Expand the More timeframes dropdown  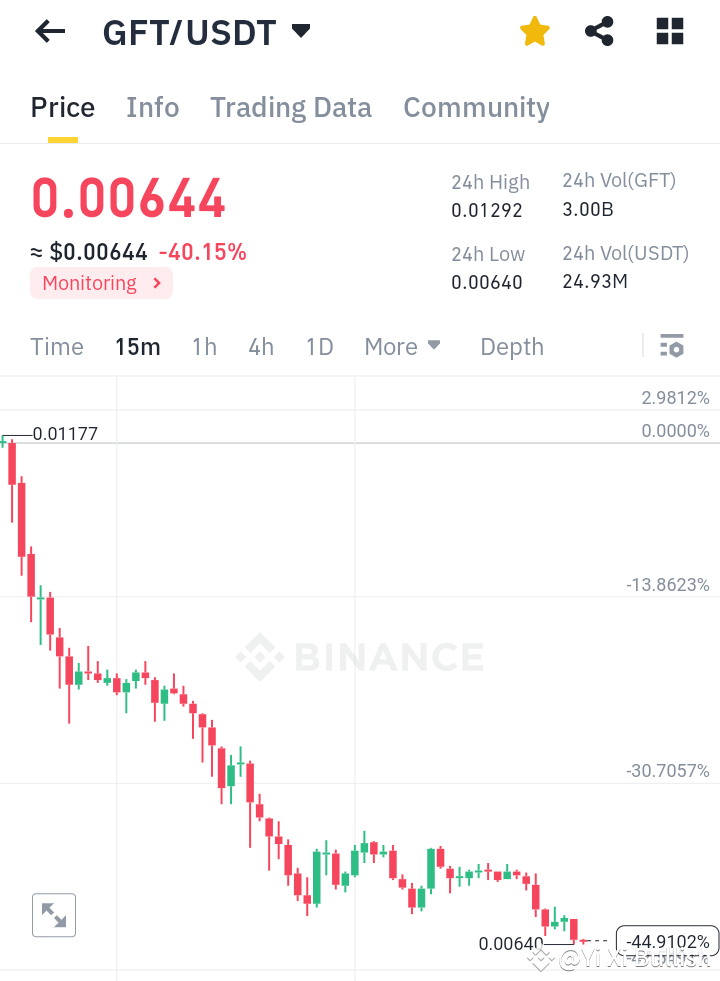point(402,346)
